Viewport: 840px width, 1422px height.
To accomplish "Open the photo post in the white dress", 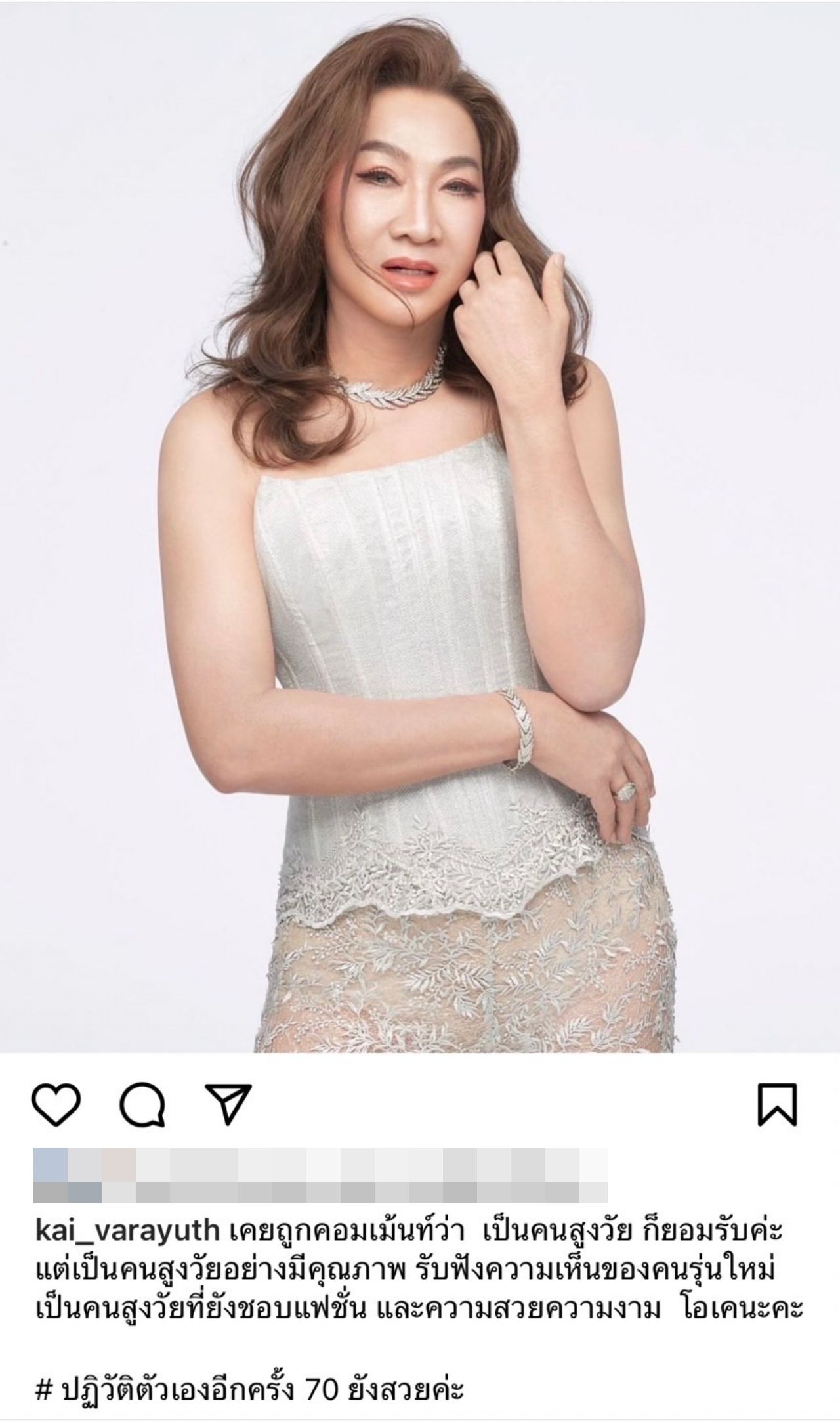I will 420,527.
